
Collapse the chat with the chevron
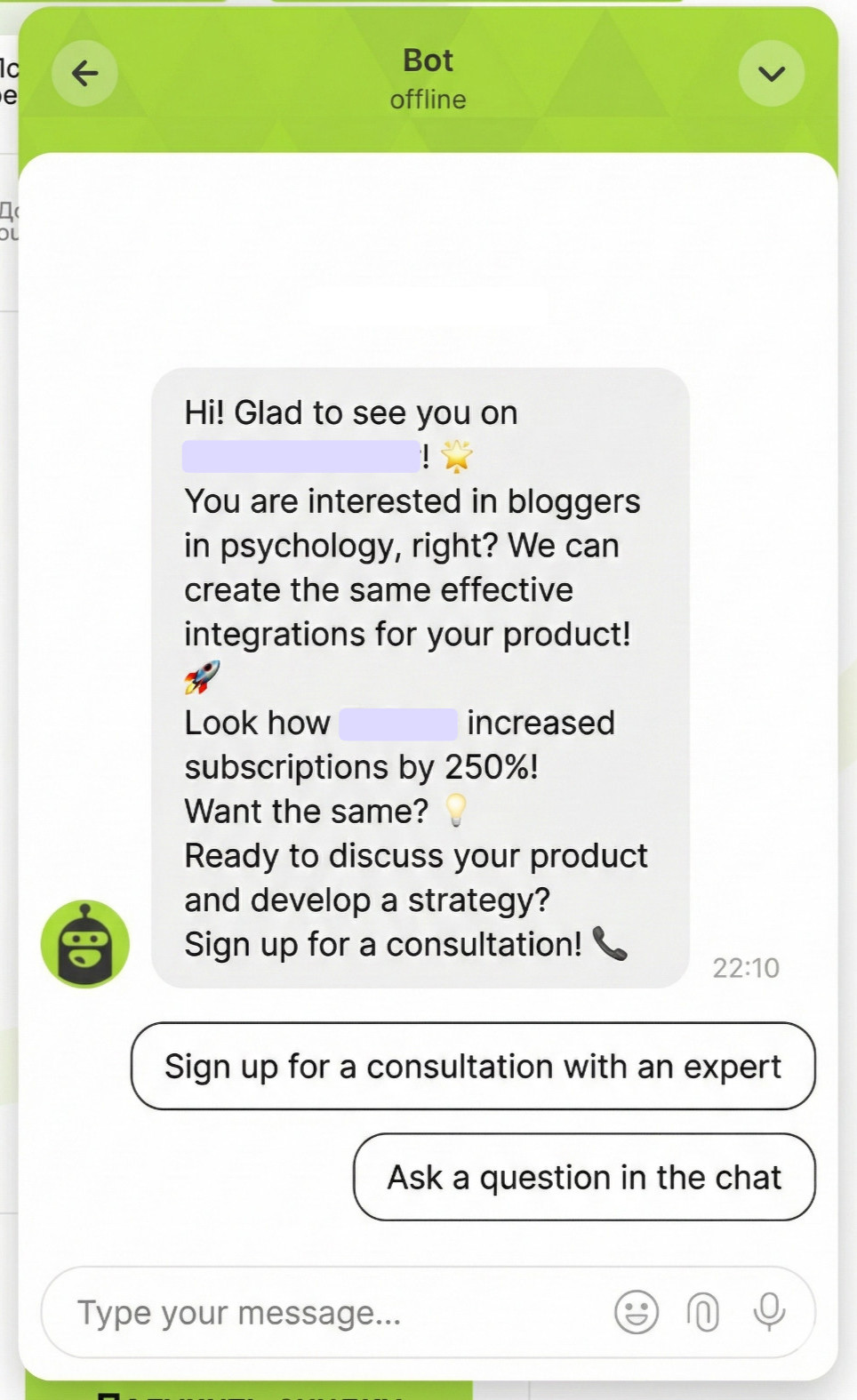pyautogui.click(x=771, y=74)
